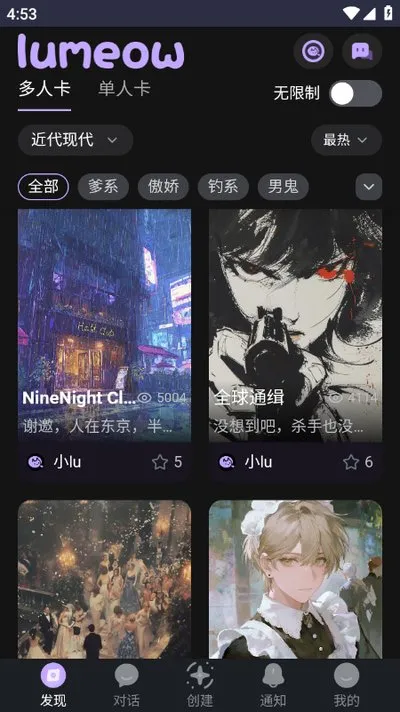Star the 全球通缉 card
Viewport: 400px width, 712px height.
click(351, 462)
